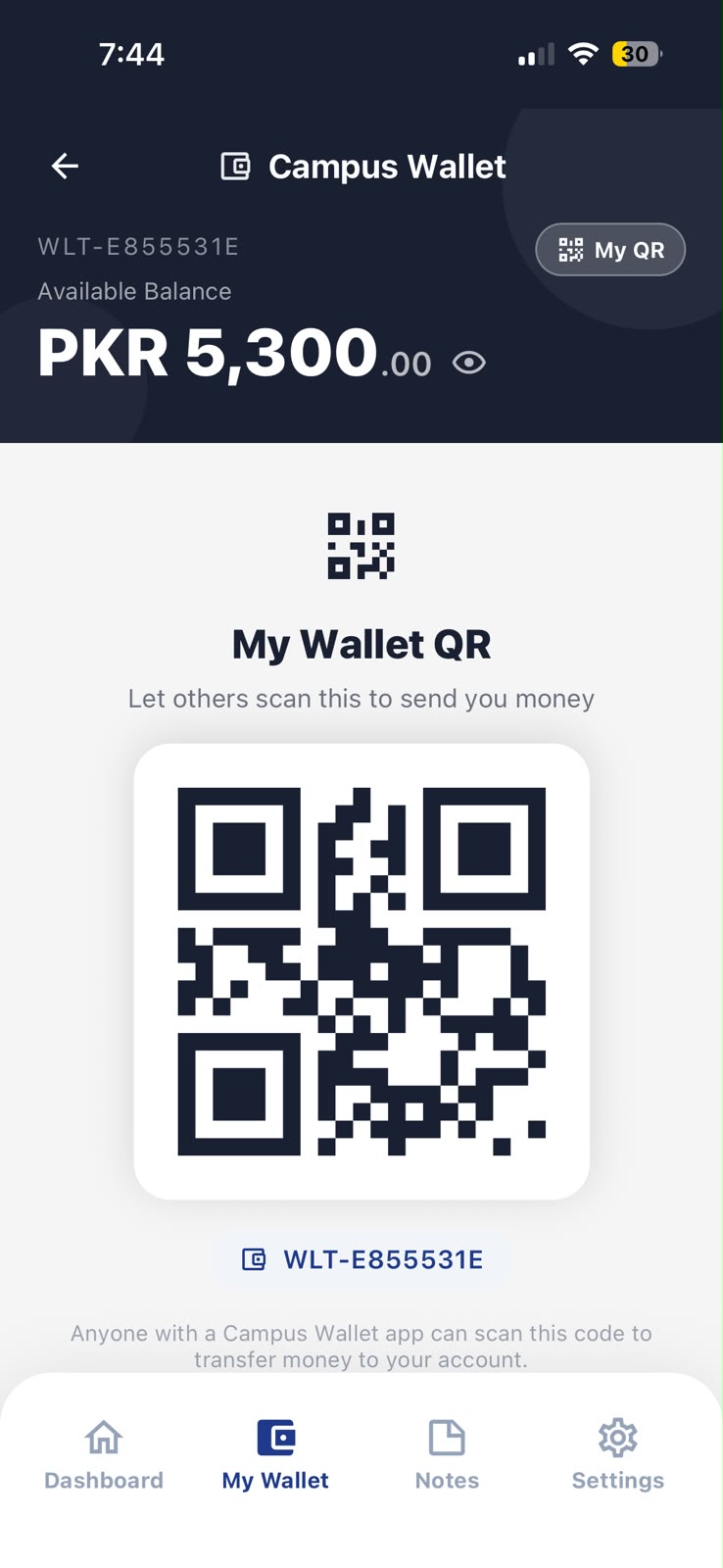Open the My QR button
The height and width of the screenshot is (1568, 723).
pyautogui.click(x=610, y=250)
